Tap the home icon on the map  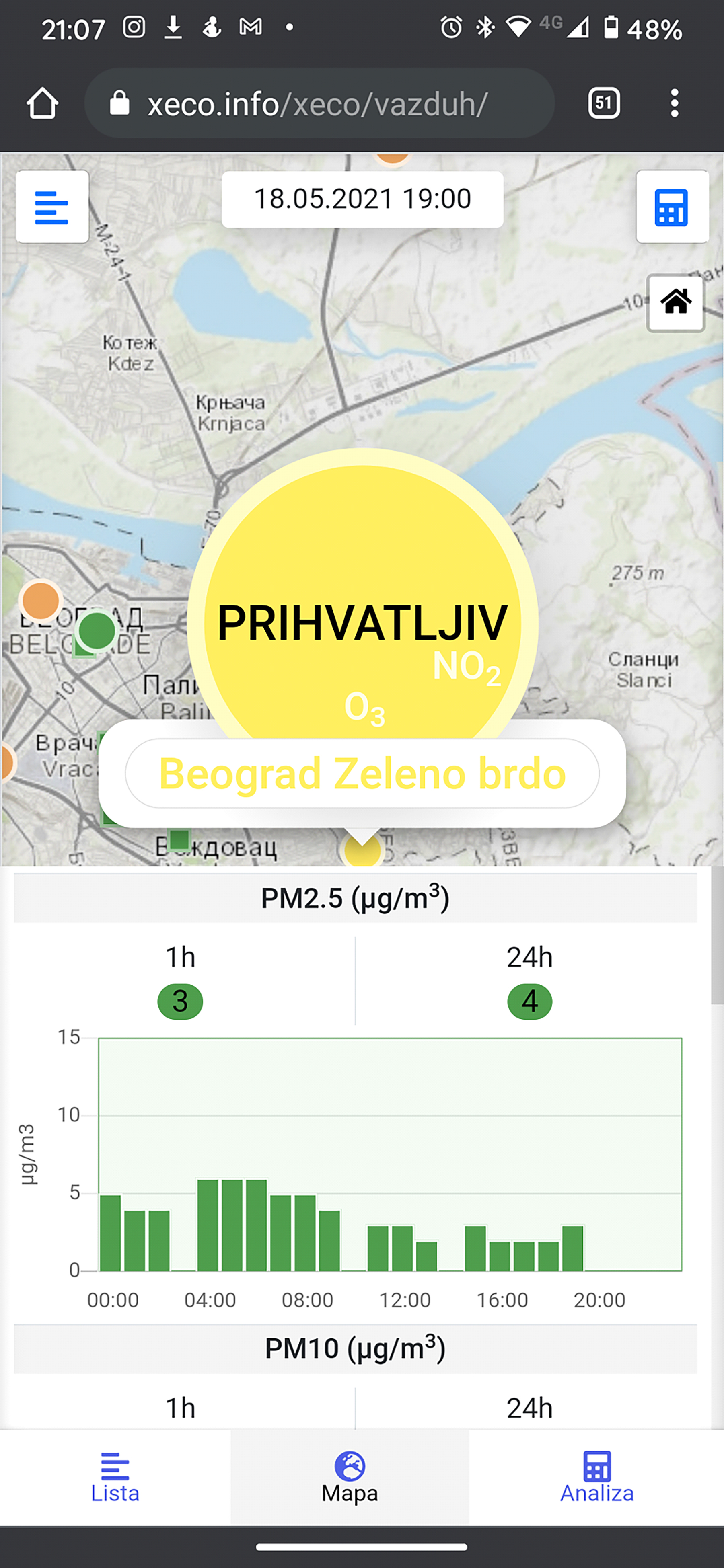[x=676, y=302]
